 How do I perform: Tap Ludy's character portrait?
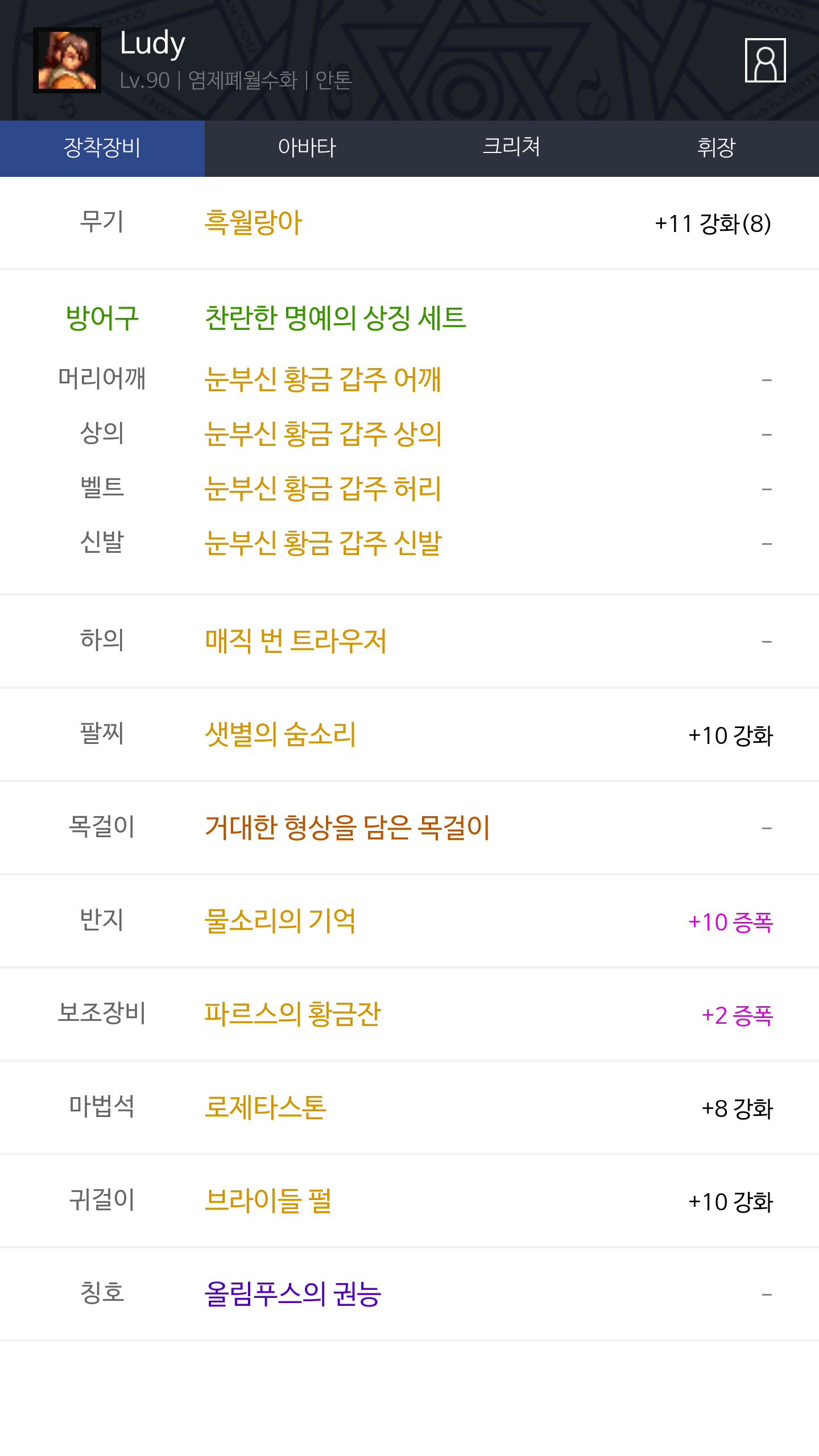click(67, 60)
